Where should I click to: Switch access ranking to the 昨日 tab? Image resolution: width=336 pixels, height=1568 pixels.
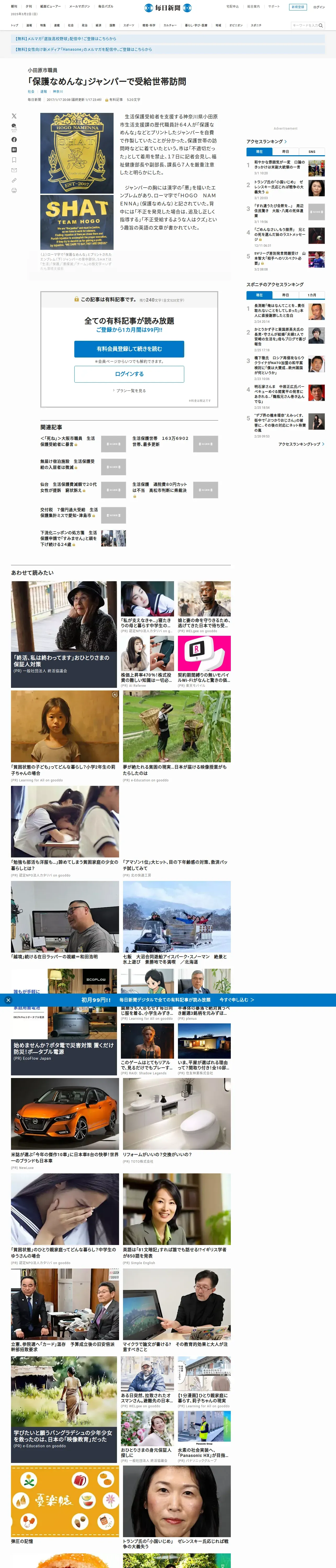coord(285,152)
